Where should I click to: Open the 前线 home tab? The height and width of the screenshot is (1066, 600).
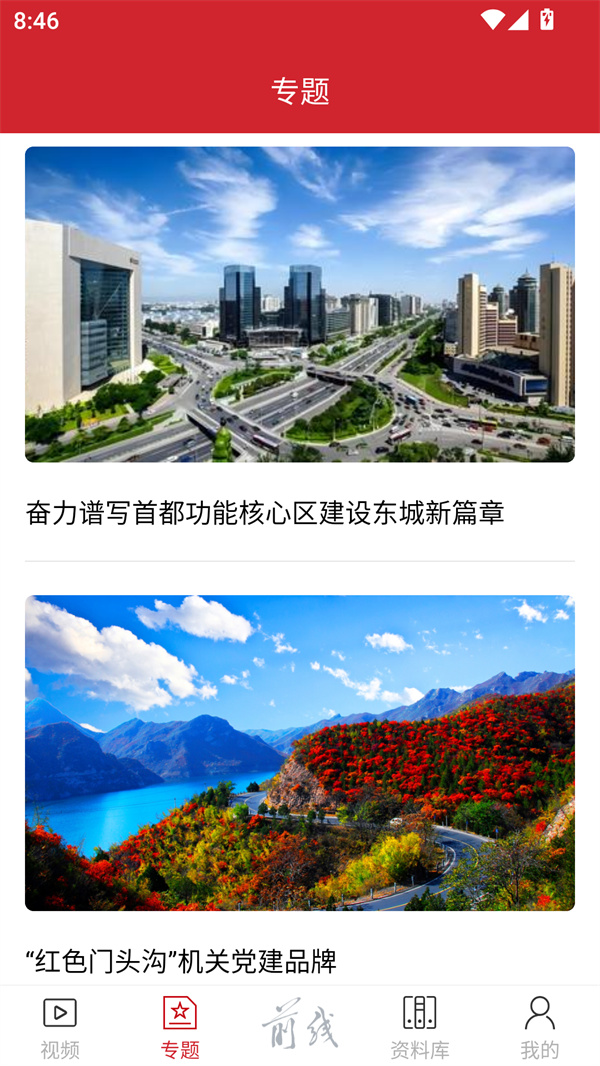[x=300, y=1027]
